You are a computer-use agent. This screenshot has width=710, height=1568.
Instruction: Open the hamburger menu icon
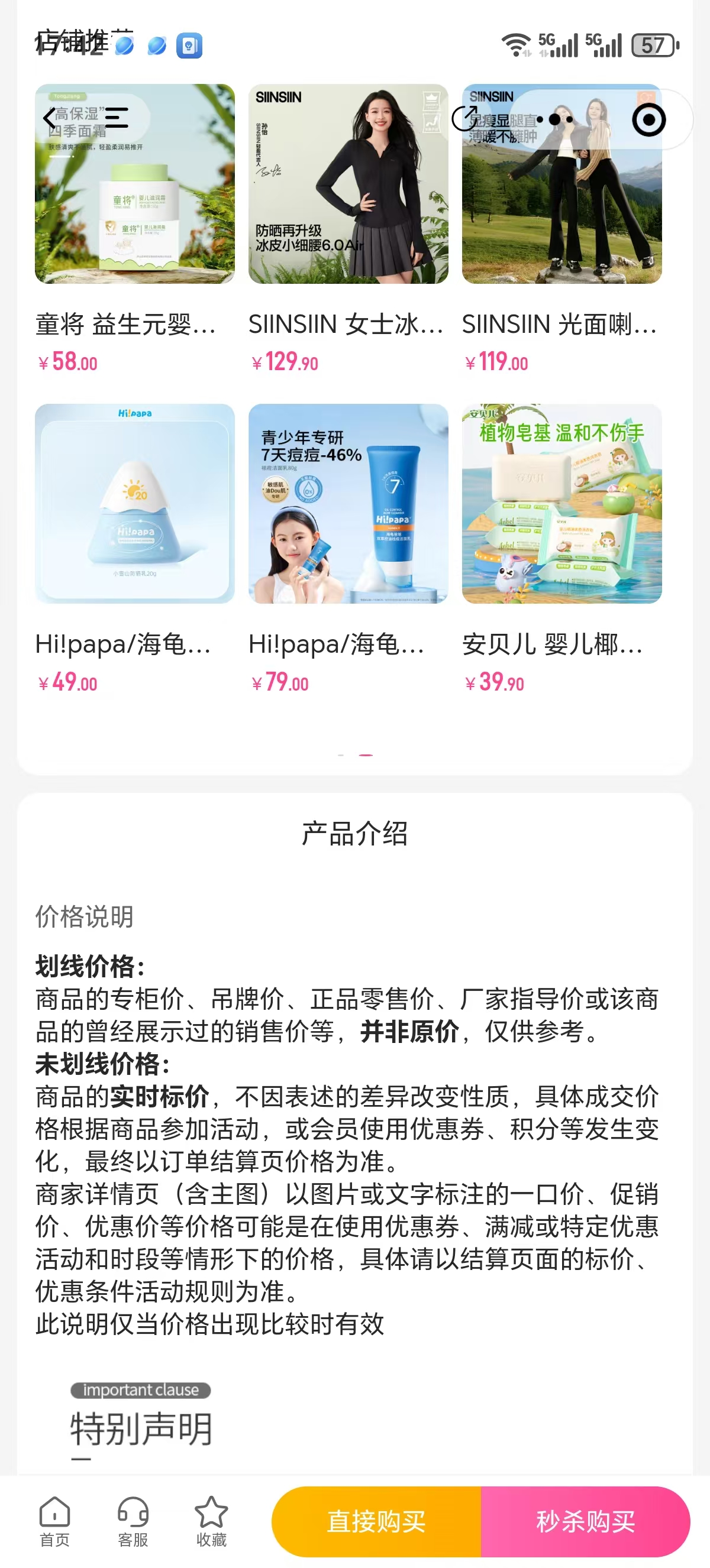coord(117,118)
